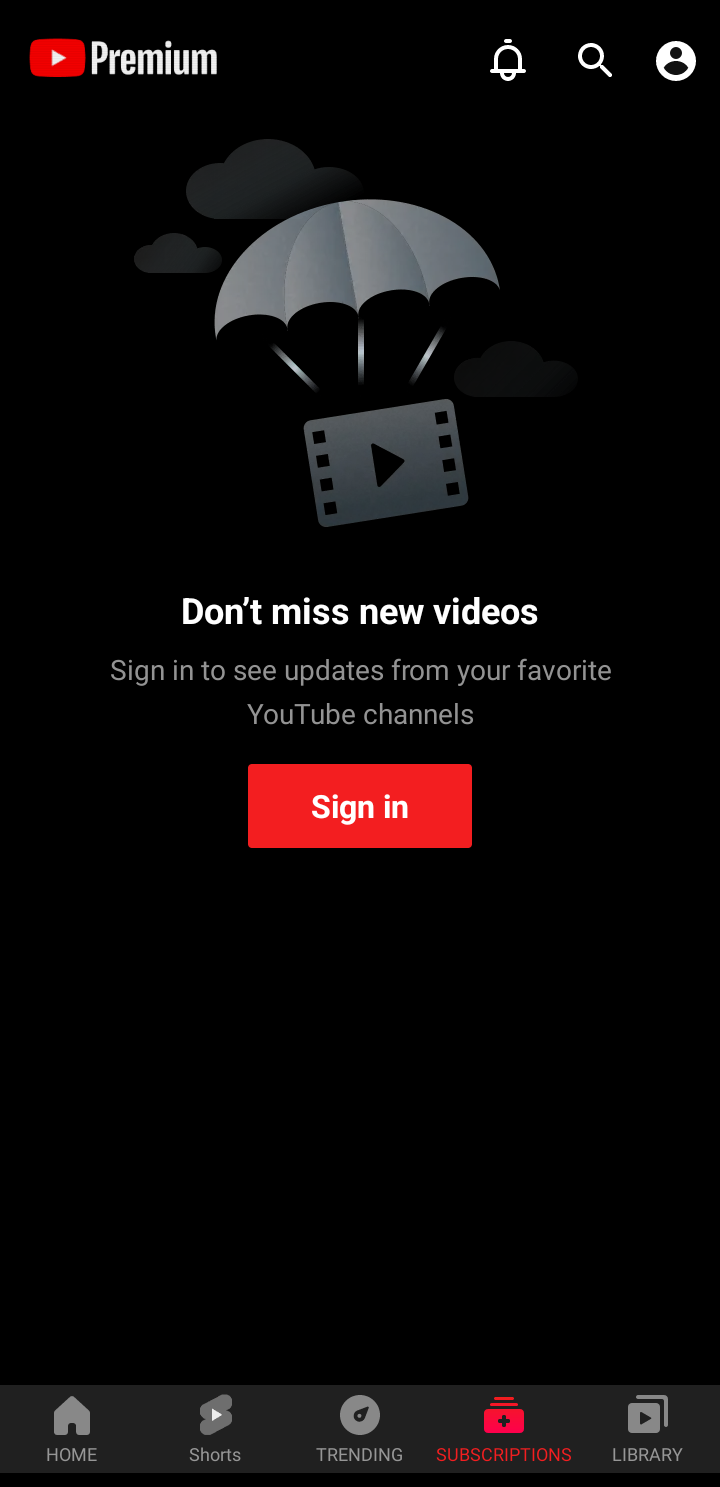The image size is (720, 1487).
Task: Open the account profile icon
Action: point(676,60)
